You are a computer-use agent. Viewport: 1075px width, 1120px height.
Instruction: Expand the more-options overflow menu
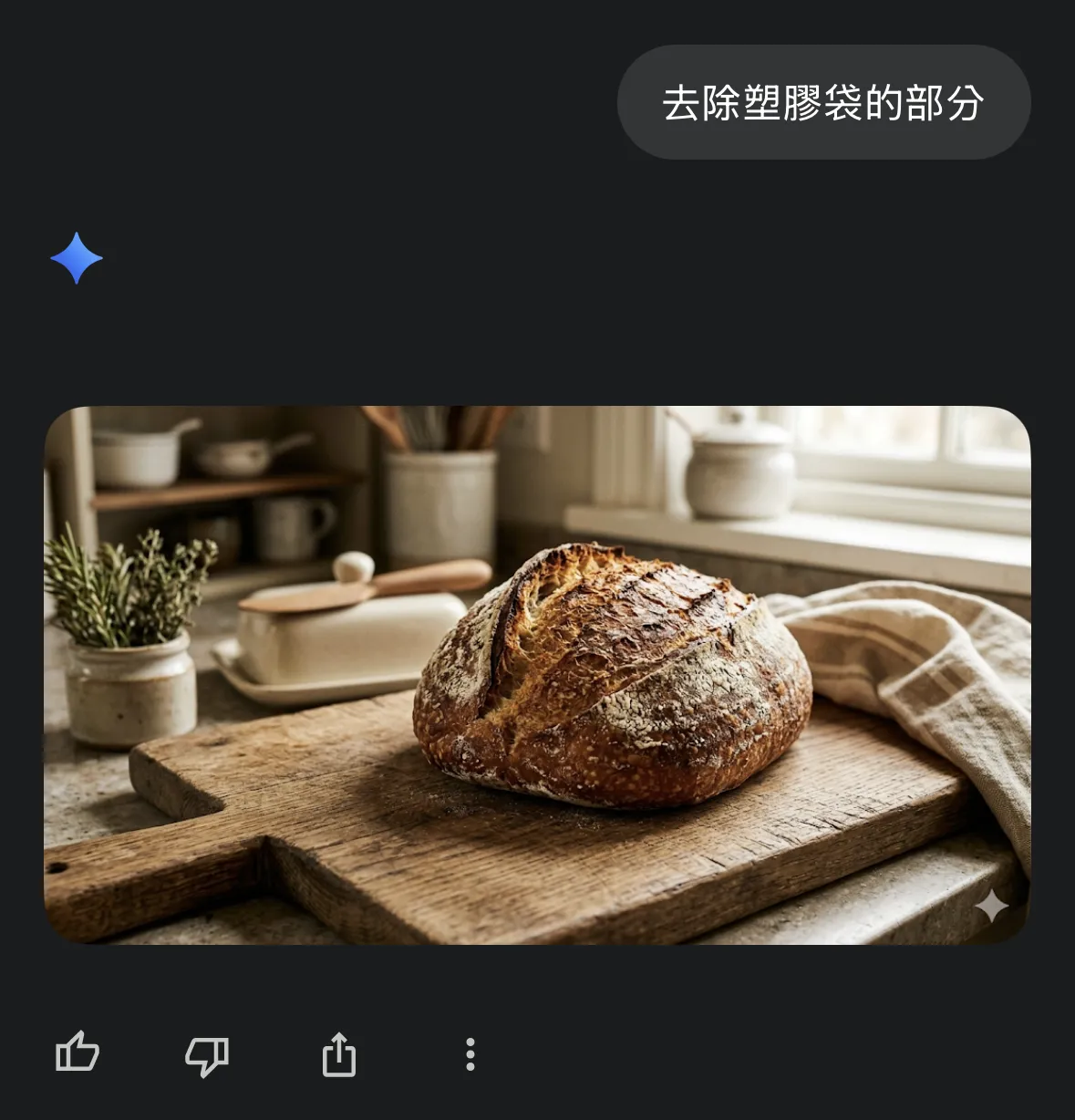pyautogui.click(x=470, y=1053)
